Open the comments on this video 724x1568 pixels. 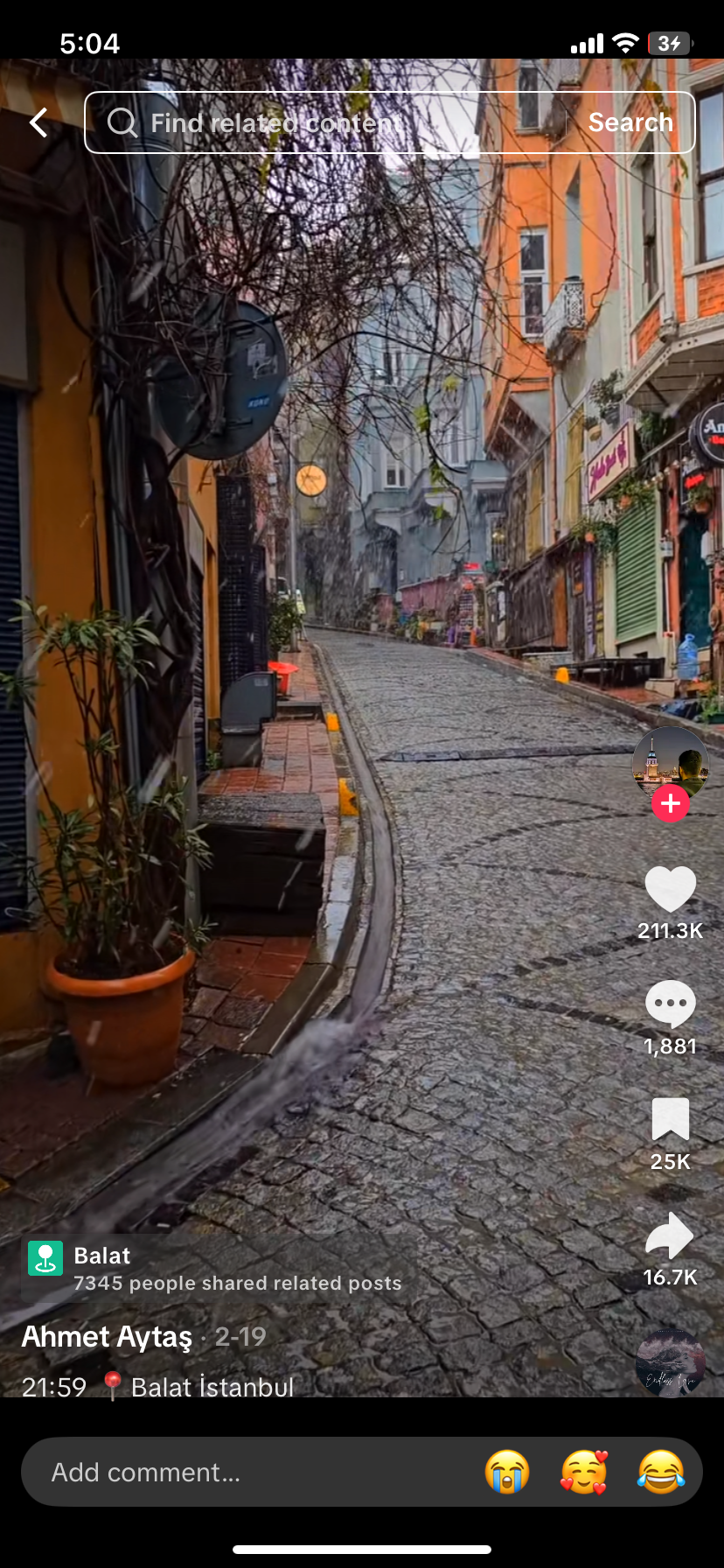(671, 1004)
